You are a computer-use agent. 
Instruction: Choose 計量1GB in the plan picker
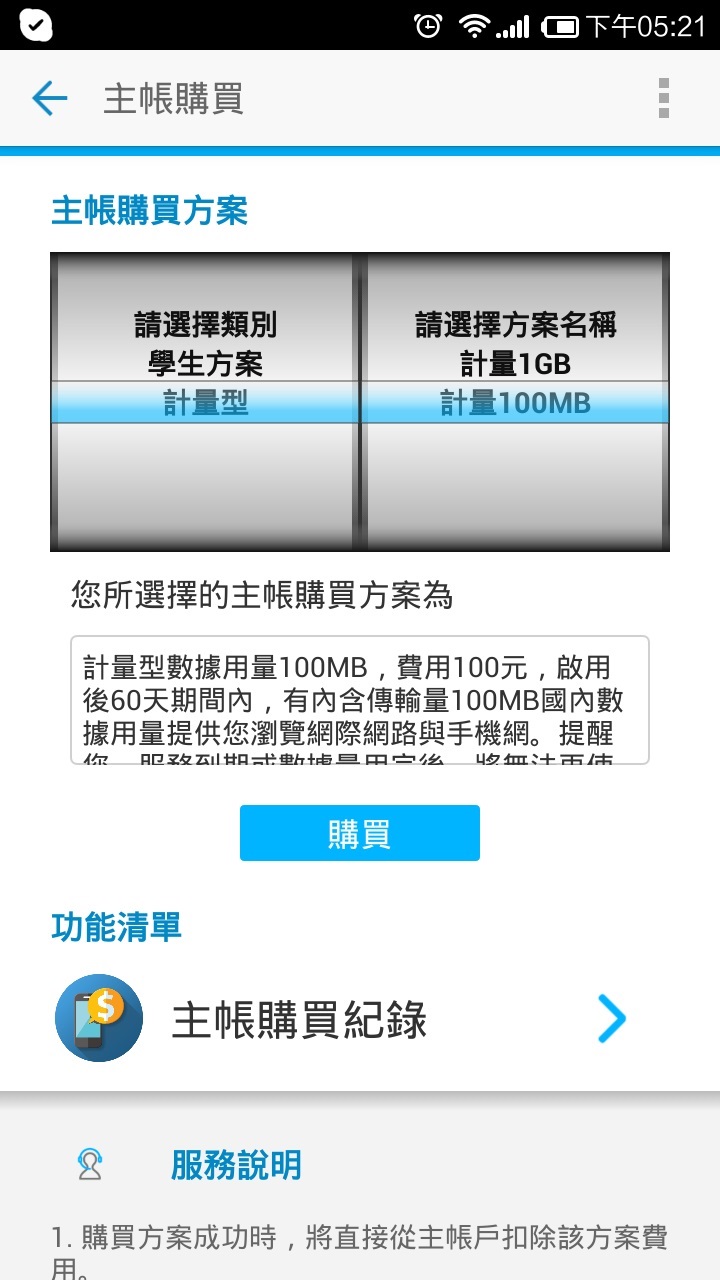pyautogui.click(x=515, y=363)
